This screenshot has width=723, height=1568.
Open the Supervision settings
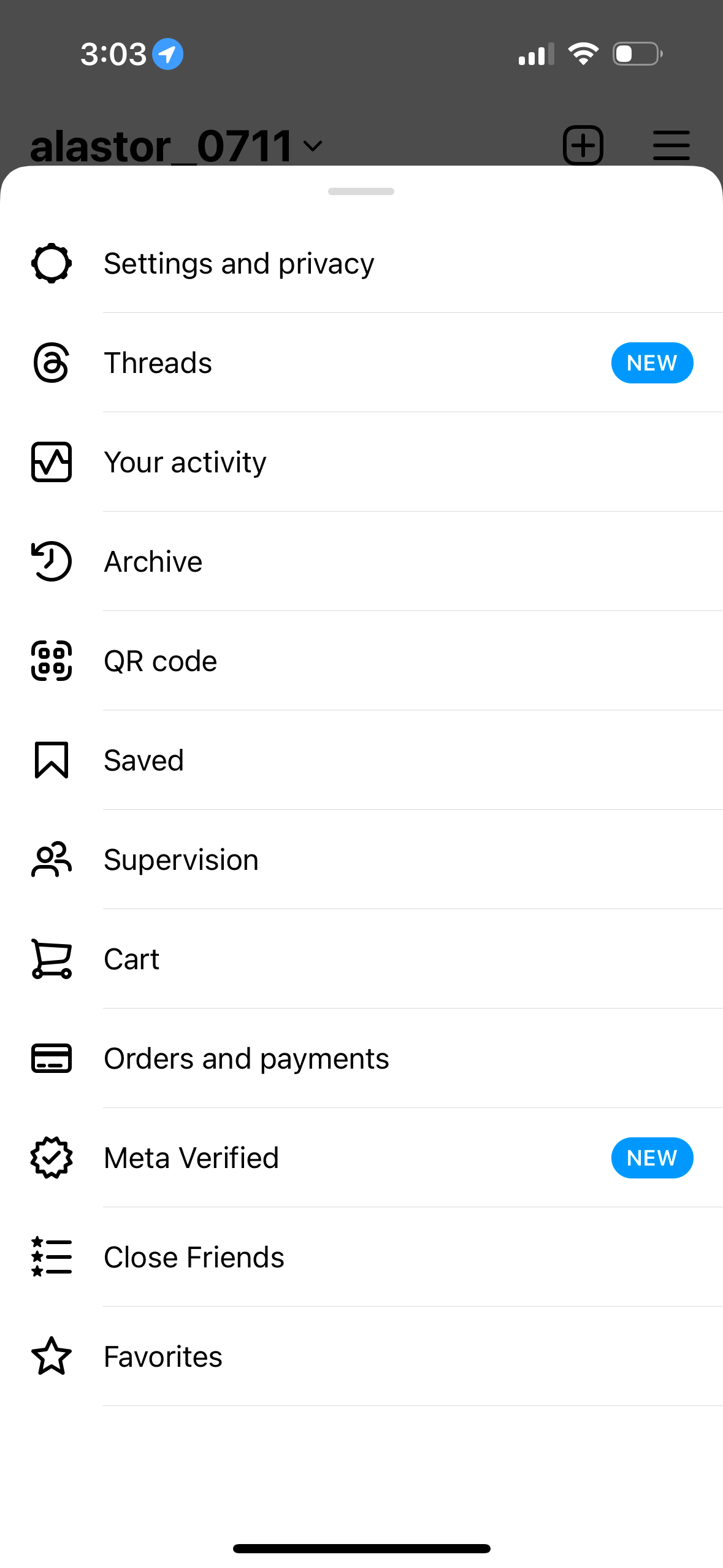(181, 859)
